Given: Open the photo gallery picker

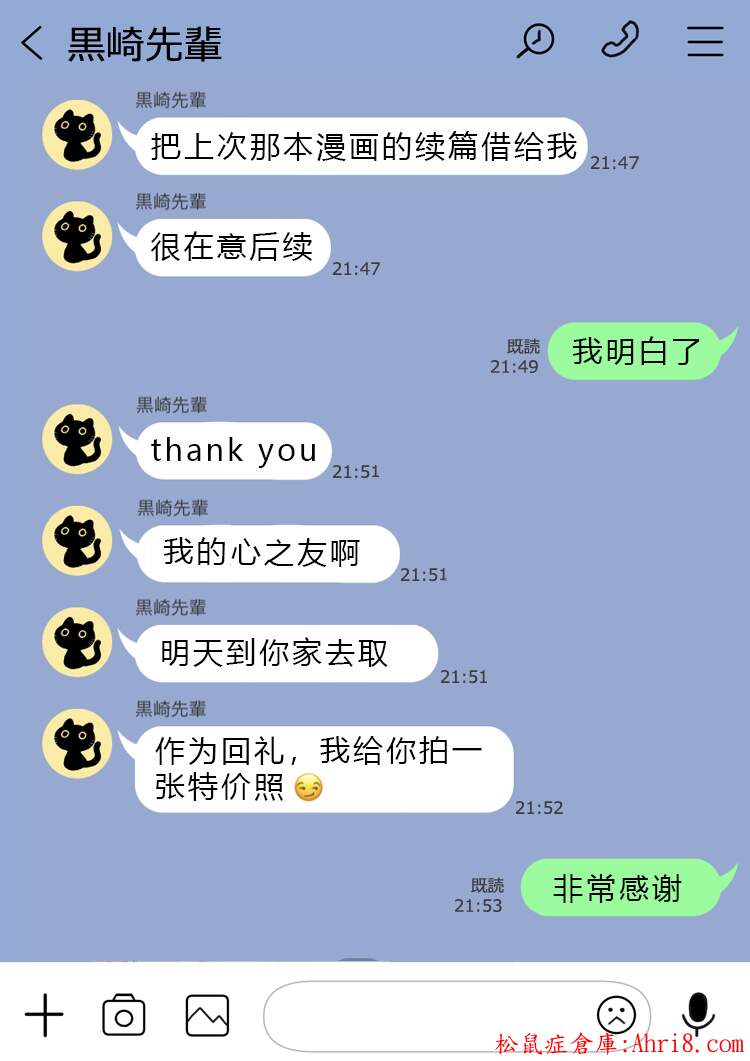Looking at the screenshot, I should (207, 1016).
